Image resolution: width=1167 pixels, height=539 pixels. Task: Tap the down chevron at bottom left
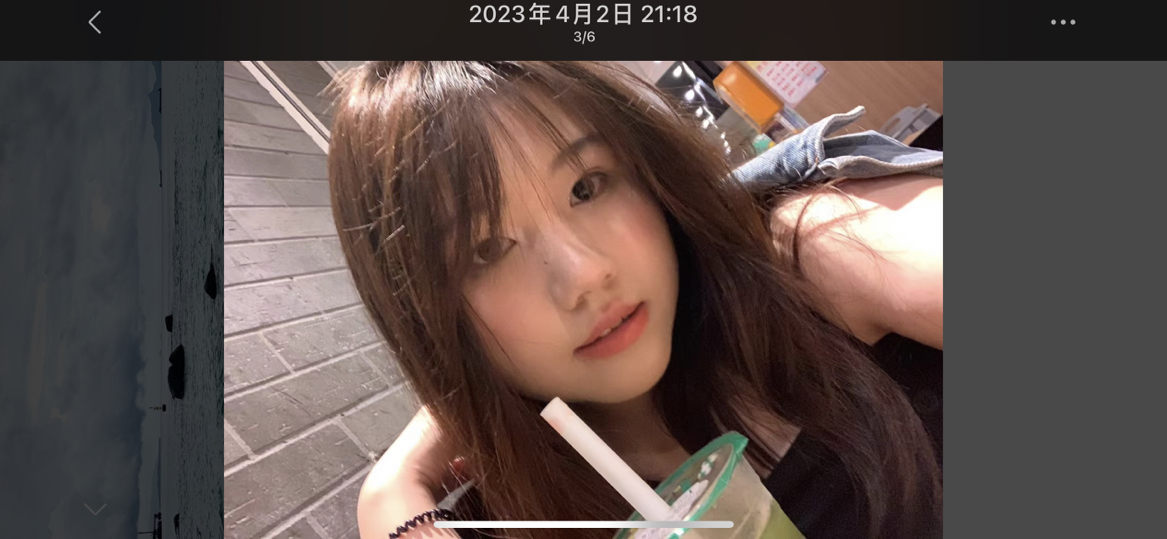(95, 510)
